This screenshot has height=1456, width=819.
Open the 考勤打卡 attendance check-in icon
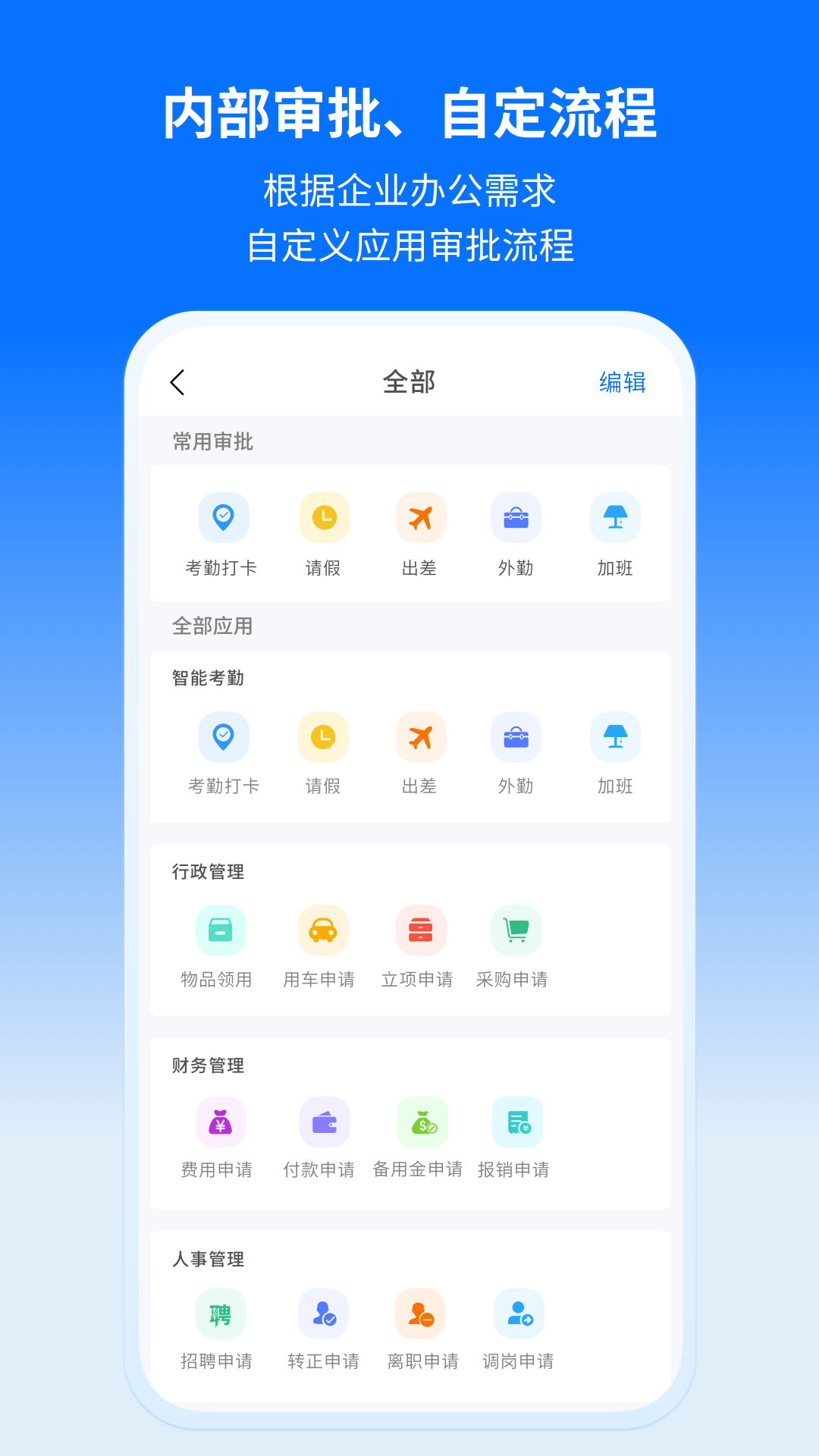click(x=222, y=517)
